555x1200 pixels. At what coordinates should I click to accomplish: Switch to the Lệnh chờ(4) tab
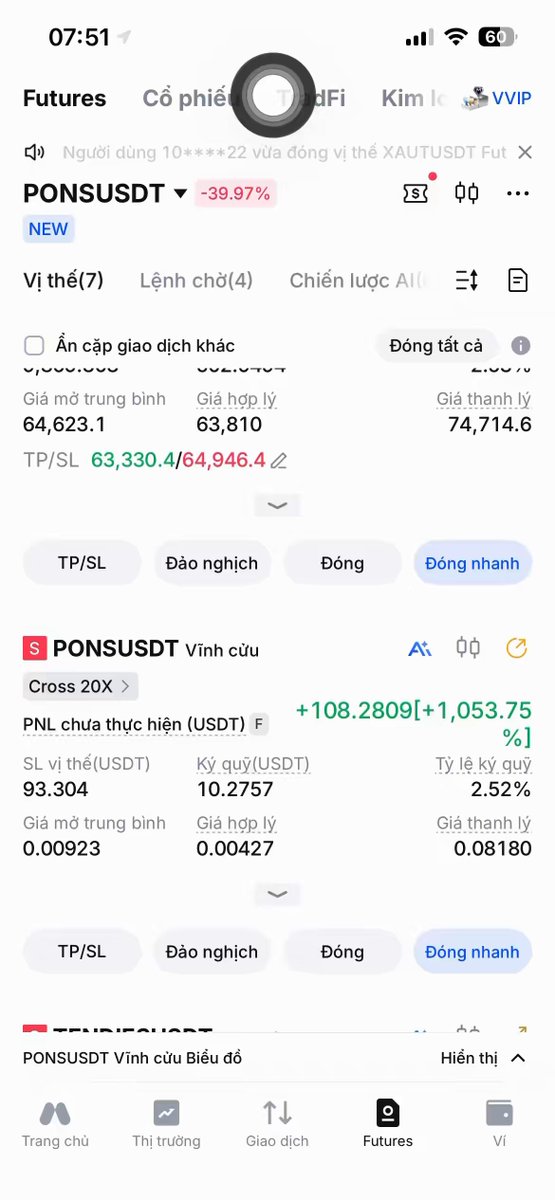[196, 280]
